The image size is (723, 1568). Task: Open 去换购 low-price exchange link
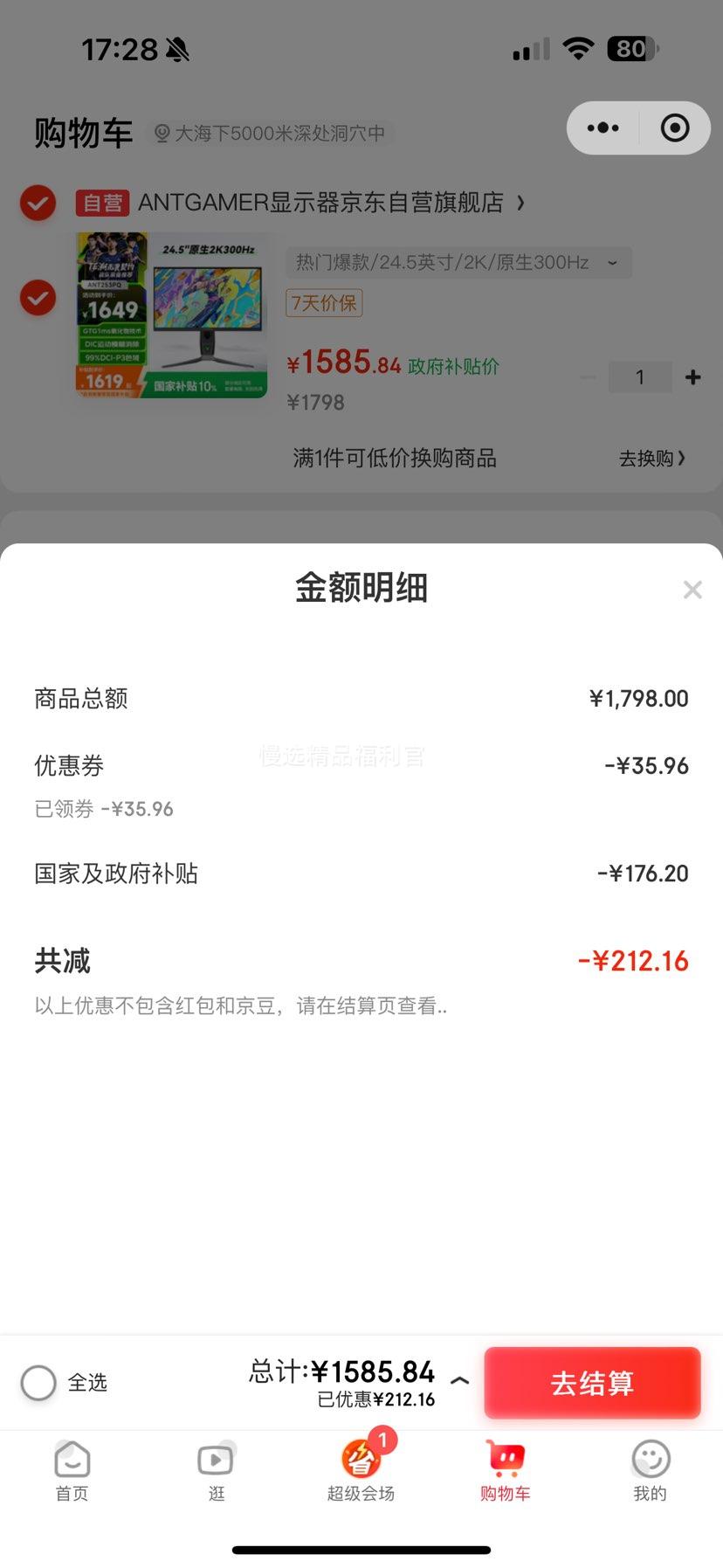(652, 459)
